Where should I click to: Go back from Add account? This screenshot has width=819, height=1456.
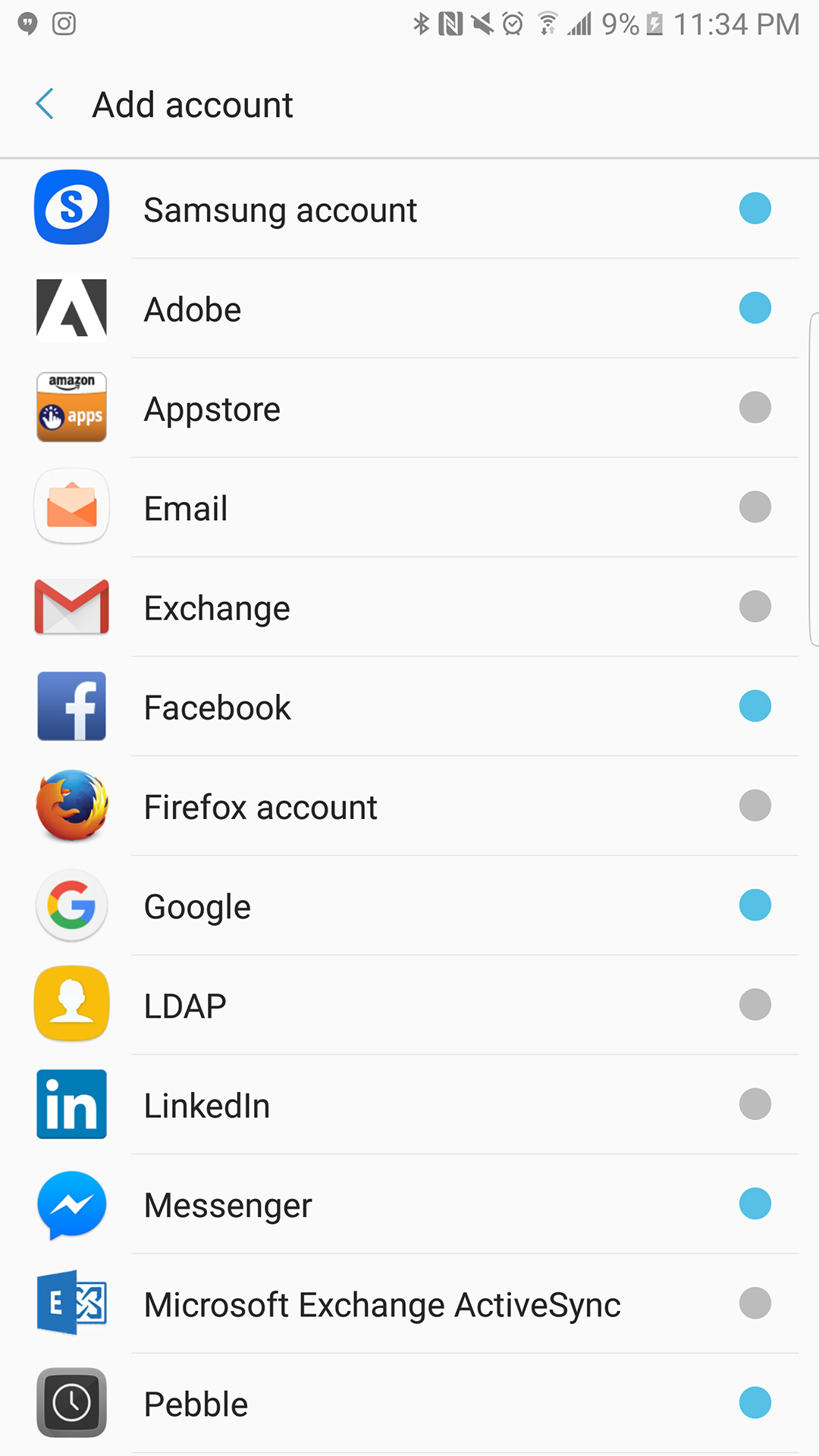[x=45, y=105]
